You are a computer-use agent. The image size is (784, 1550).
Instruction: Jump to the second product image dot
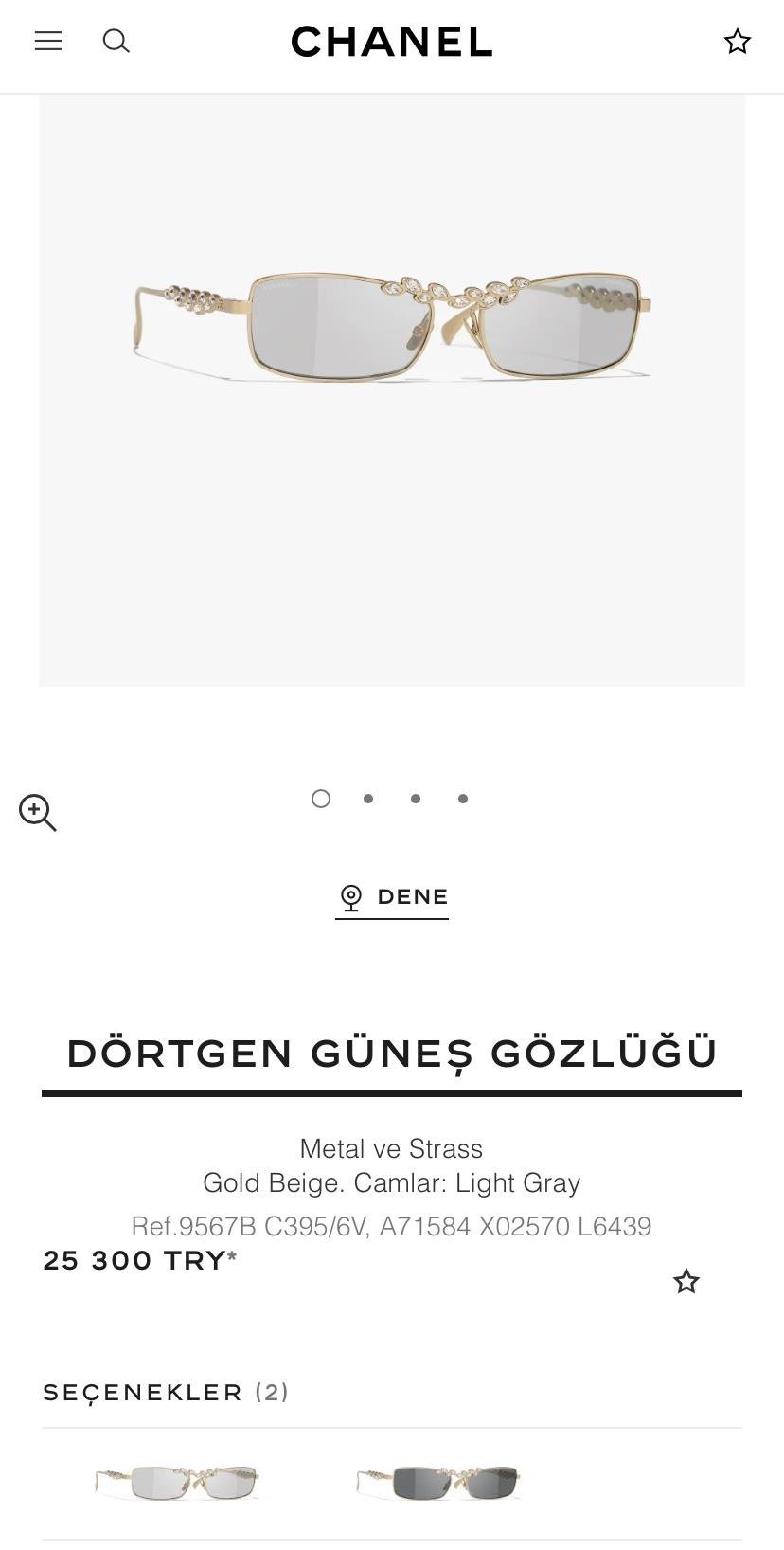(x=368, y=799)
